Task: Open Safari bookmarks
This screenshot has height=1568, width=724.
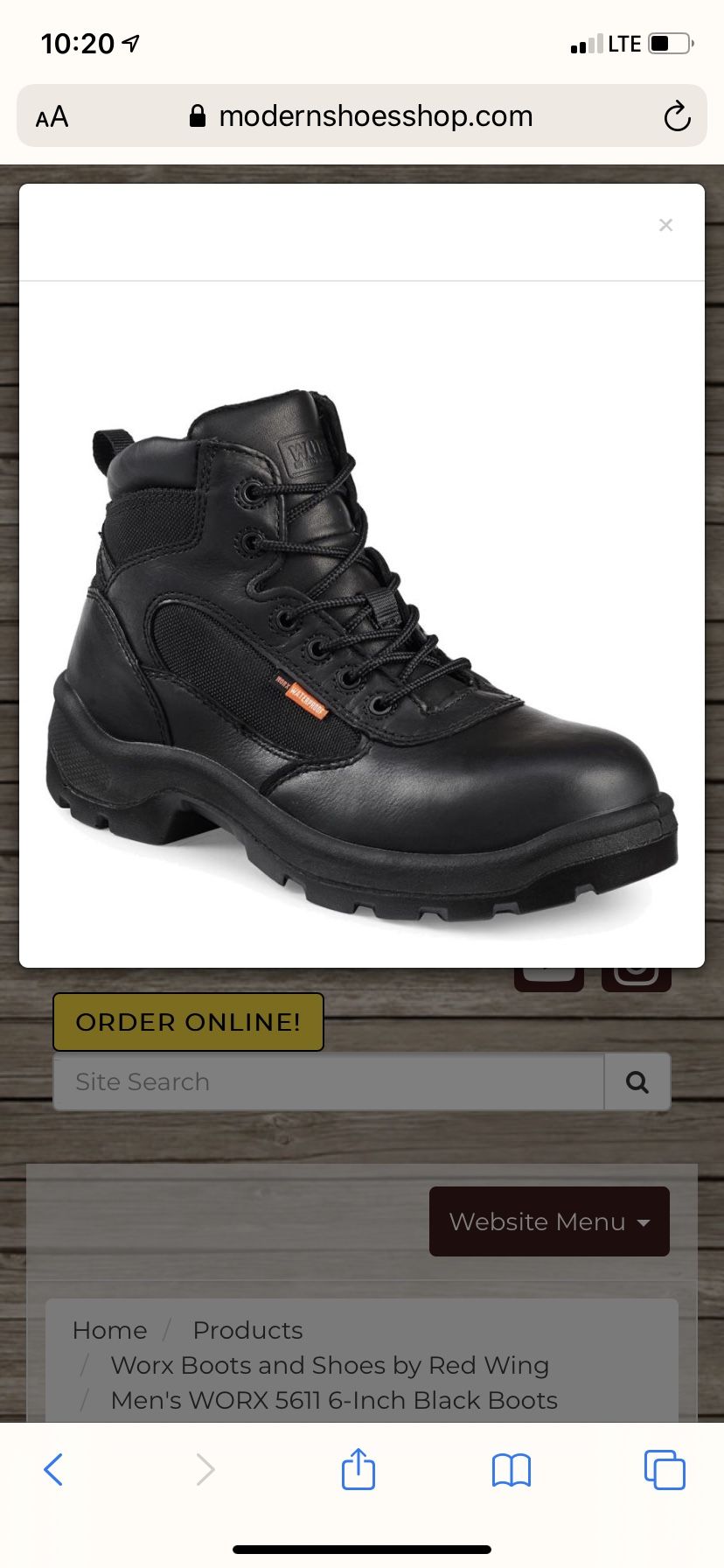Action: (x=512, y=1470)
